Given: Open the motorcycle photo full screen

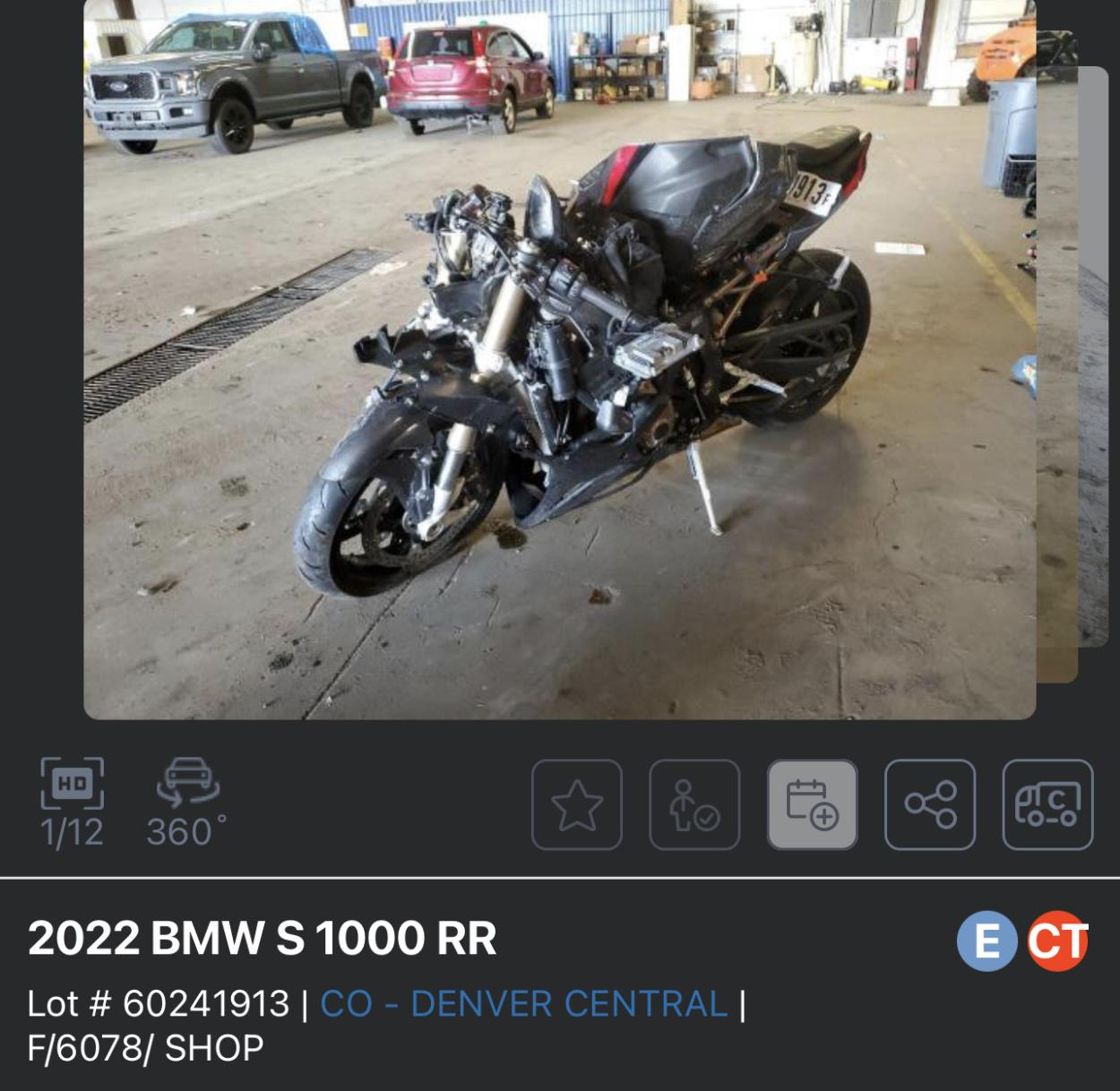Looking at the screenshot, I should [x=559, y=358].
